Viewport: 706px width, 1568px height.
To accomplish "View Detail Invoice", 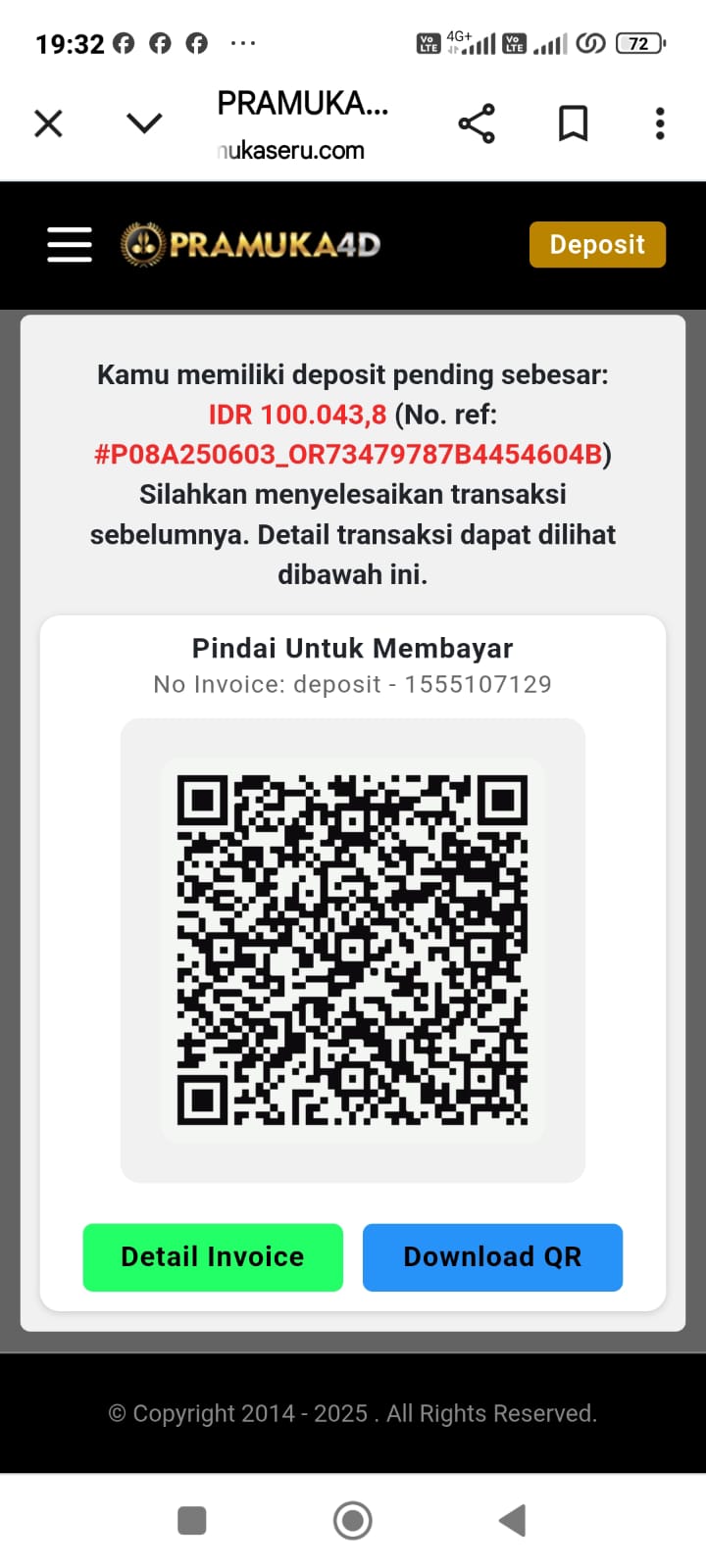I will (x=213, y=1256).
